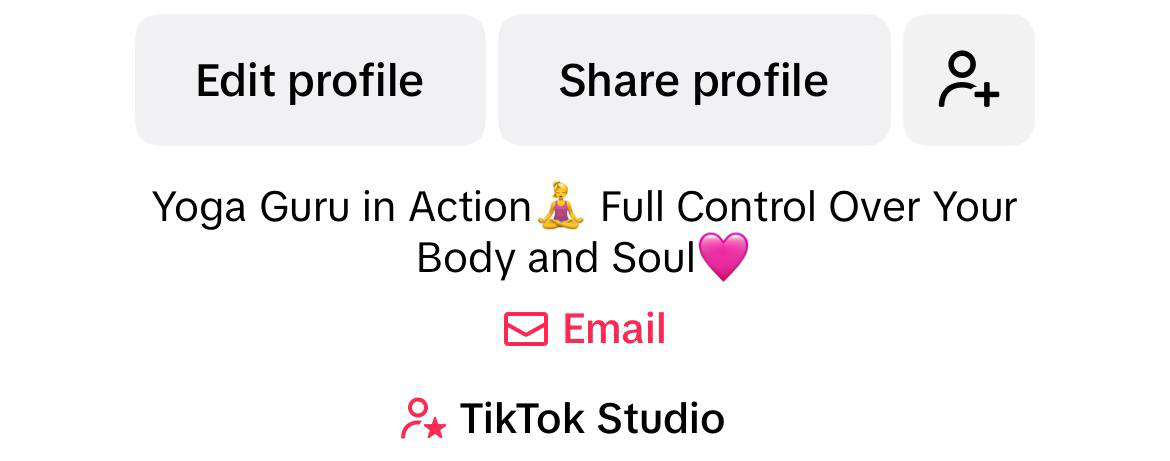Open the Email contact link
Viewport: 1170px width, 461px height.
[x=585, y=329]
